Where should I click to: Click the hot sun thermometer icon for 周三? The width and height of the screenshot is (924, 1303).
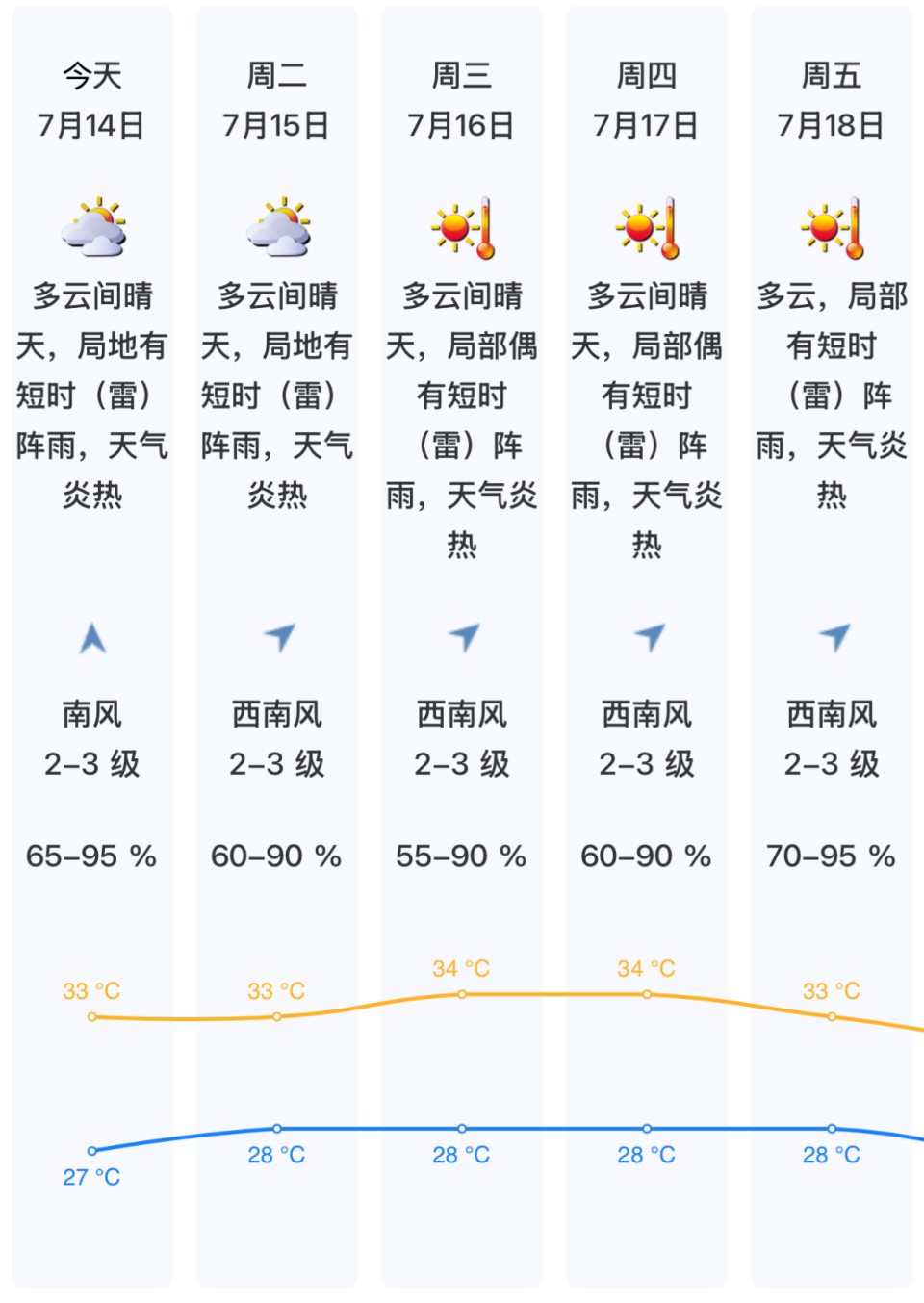point(462,228)
